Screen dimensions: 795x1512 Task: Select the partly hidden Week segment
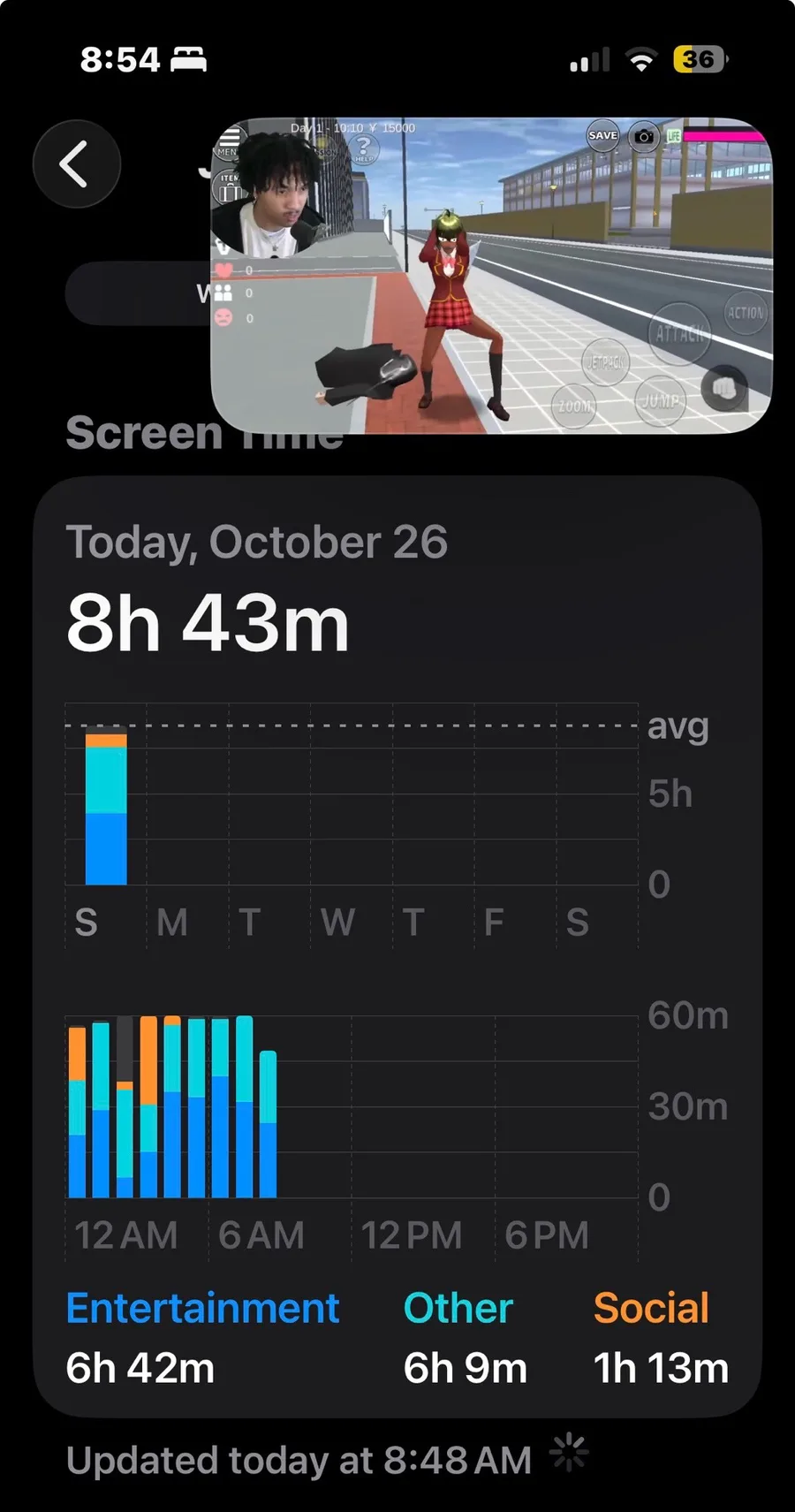137,293
